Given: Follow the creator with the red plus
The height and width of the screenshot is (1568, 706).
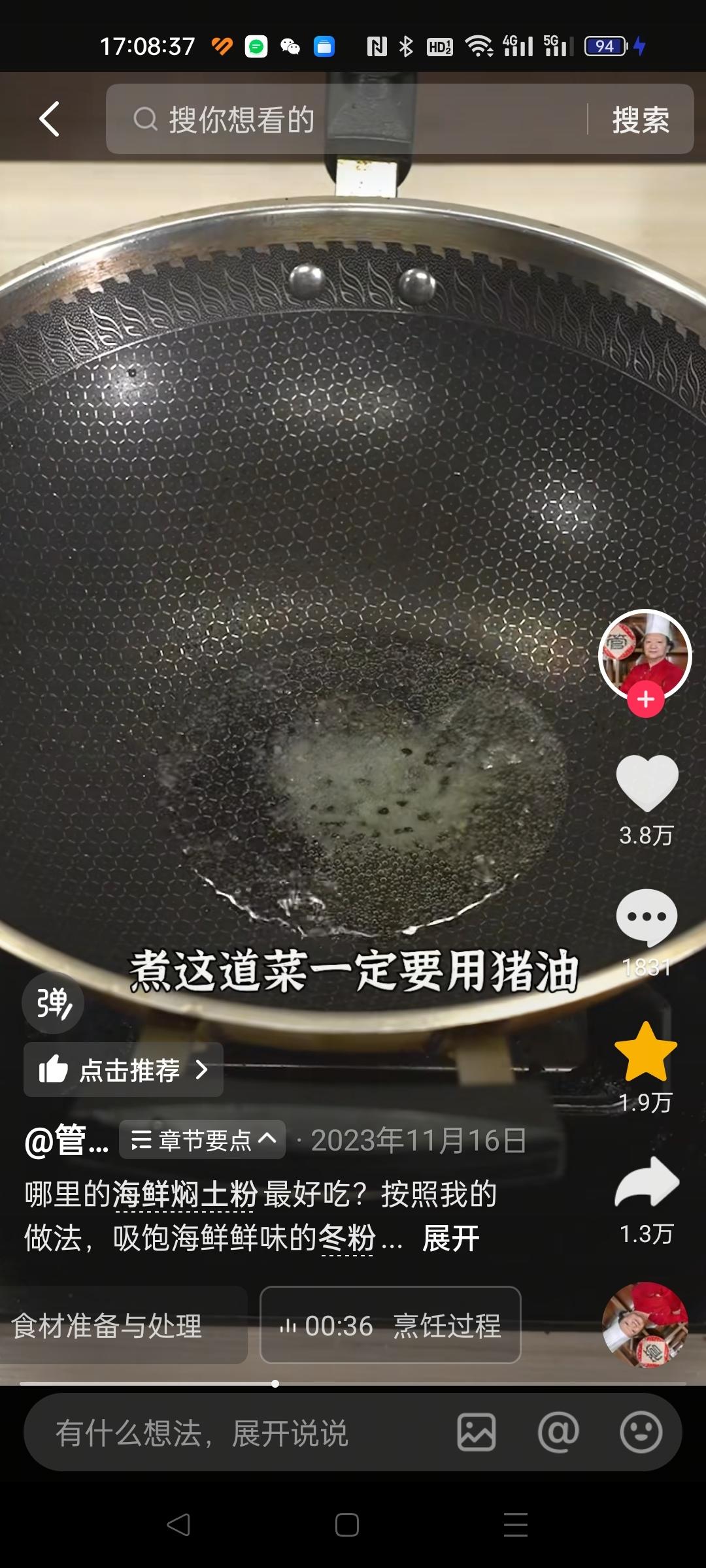Looking at the screenshot, I should [646, 700].
